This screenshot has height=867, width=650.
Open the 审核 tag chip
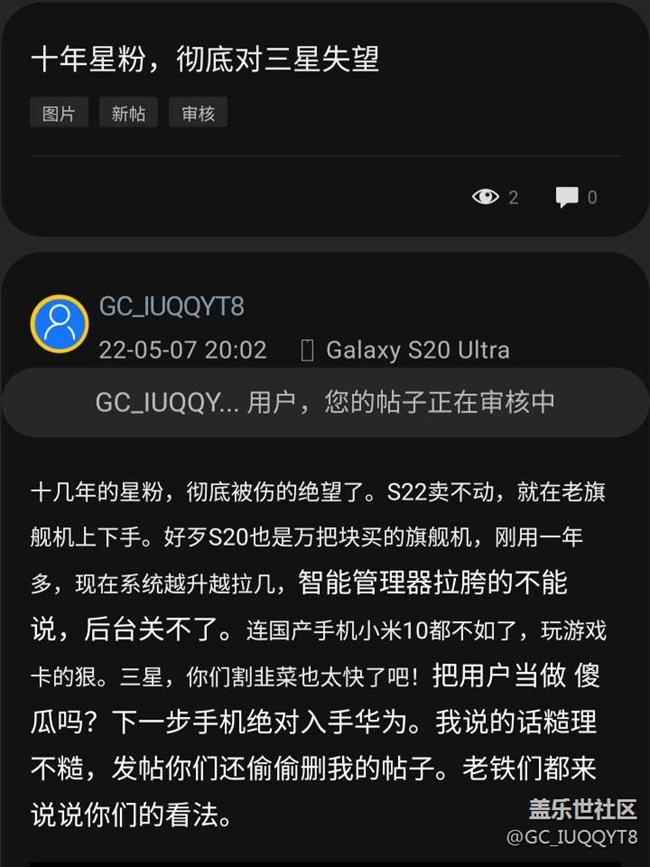click(x=198, y=113)
